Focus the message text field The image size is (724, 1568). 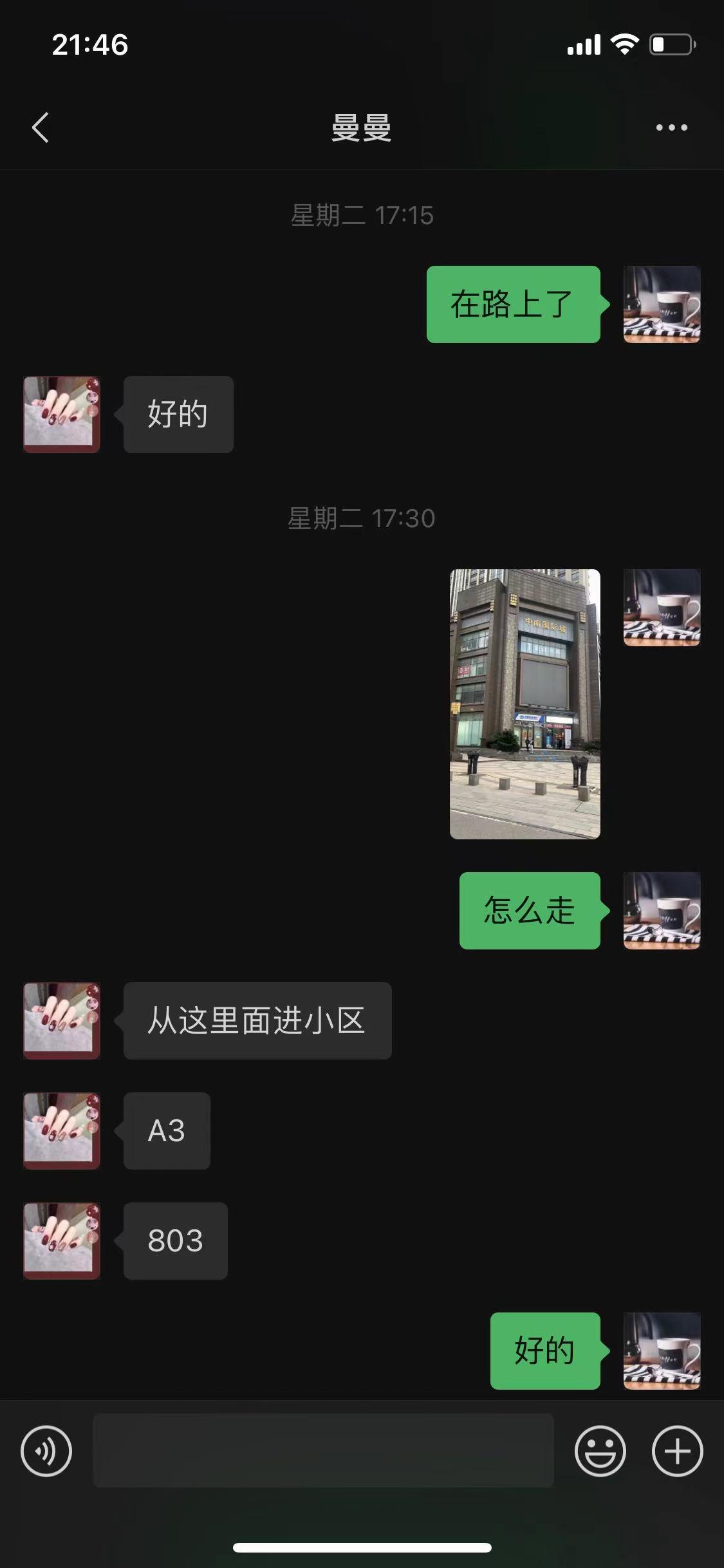[x=323, y=1451]
